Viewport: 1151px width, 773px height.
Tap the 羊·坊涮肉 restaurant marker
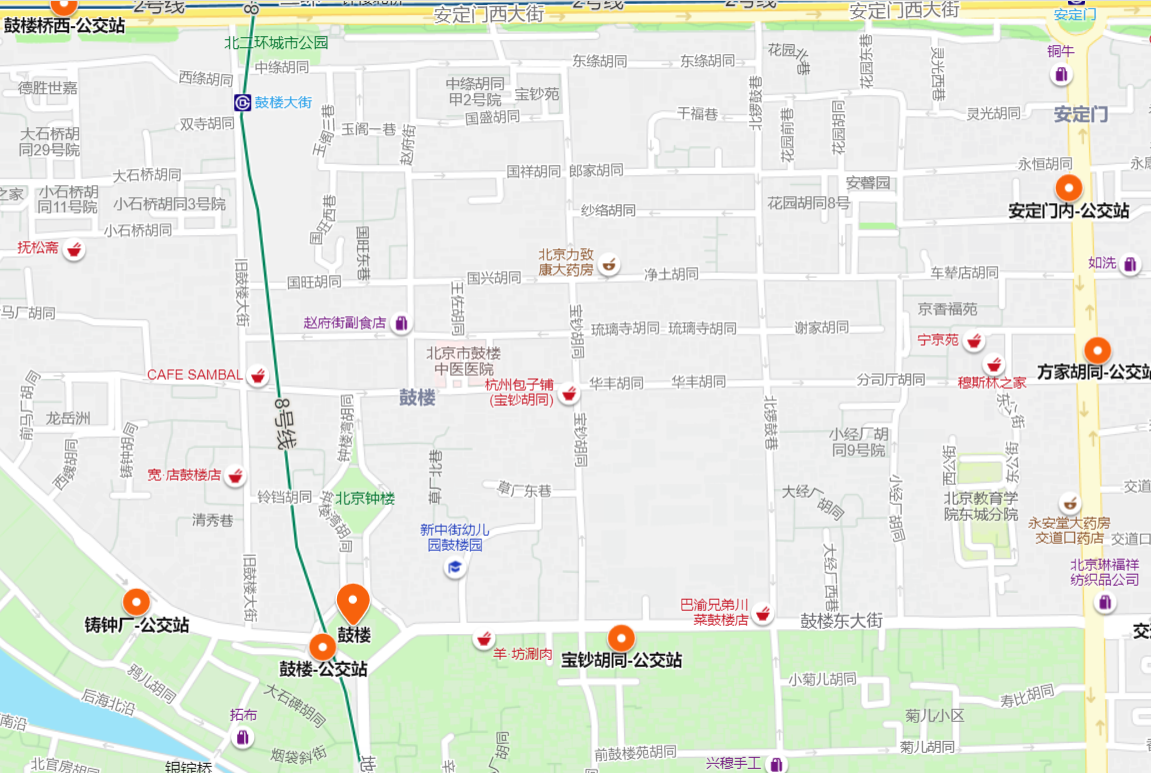pyautogui.click(x=484, y=638)
